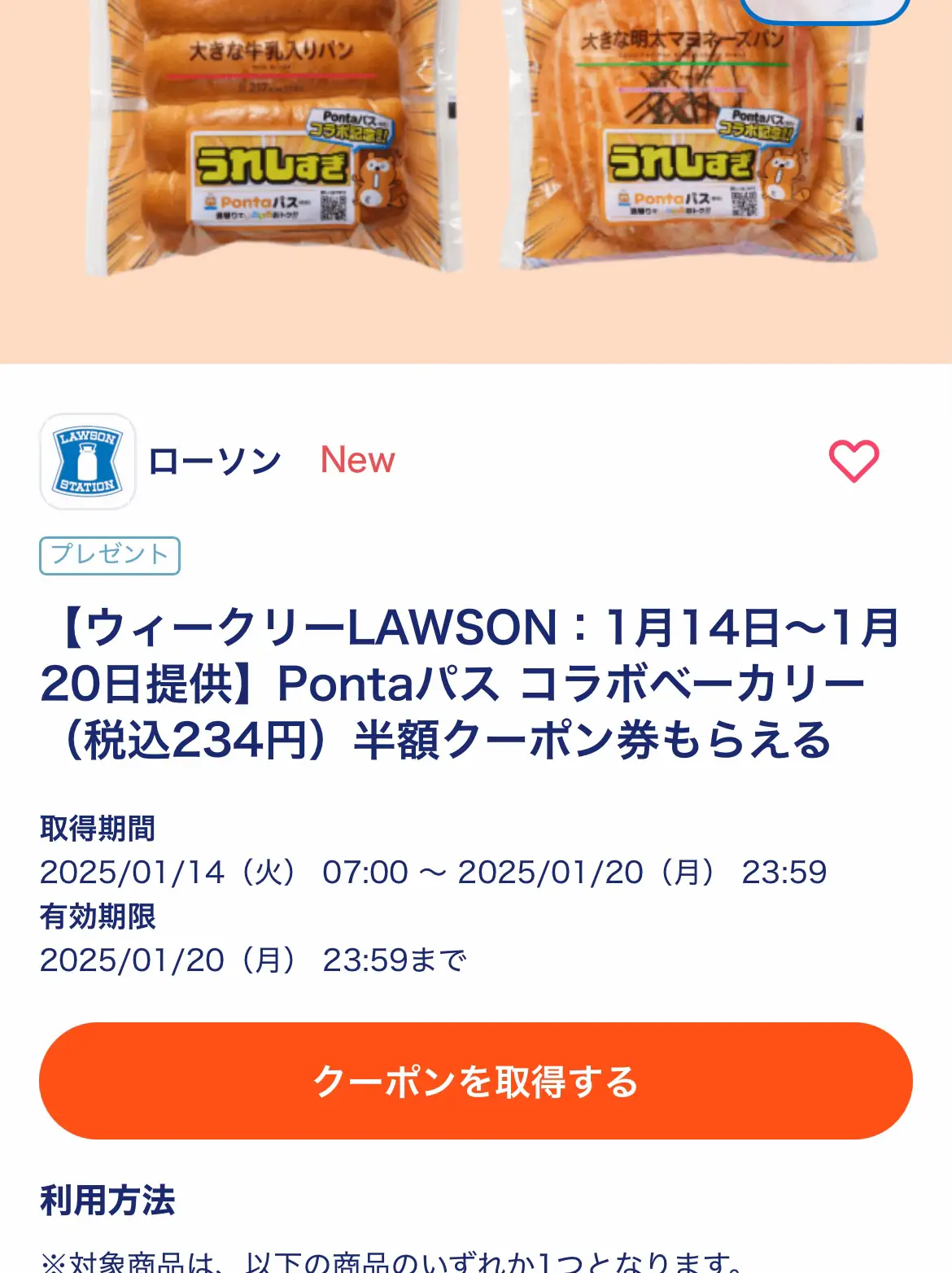Tap the クーポンを取得する button
Viewport: 952px width, 1273px height.
(476, 1081)
